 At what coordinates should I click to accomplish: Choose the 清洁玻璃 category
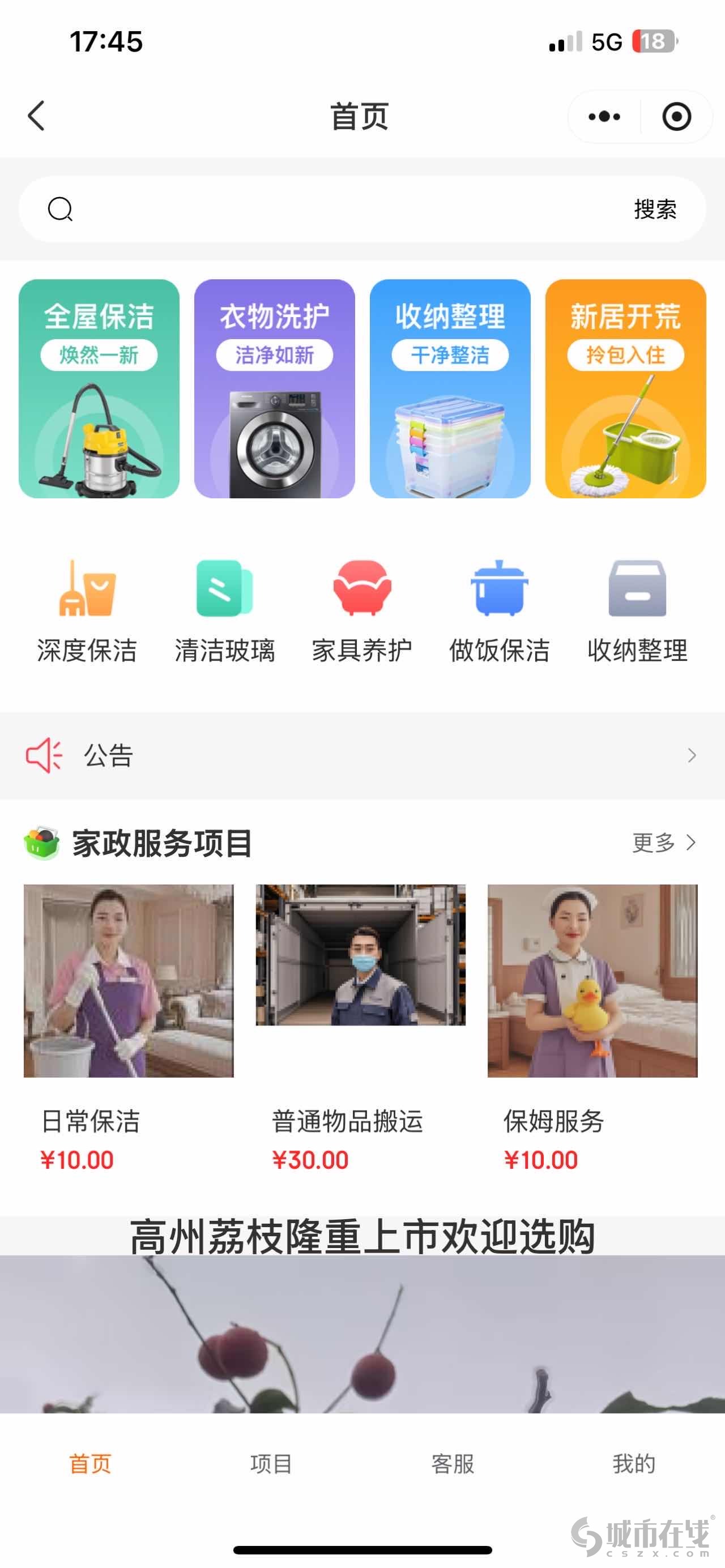pos(225,610)
